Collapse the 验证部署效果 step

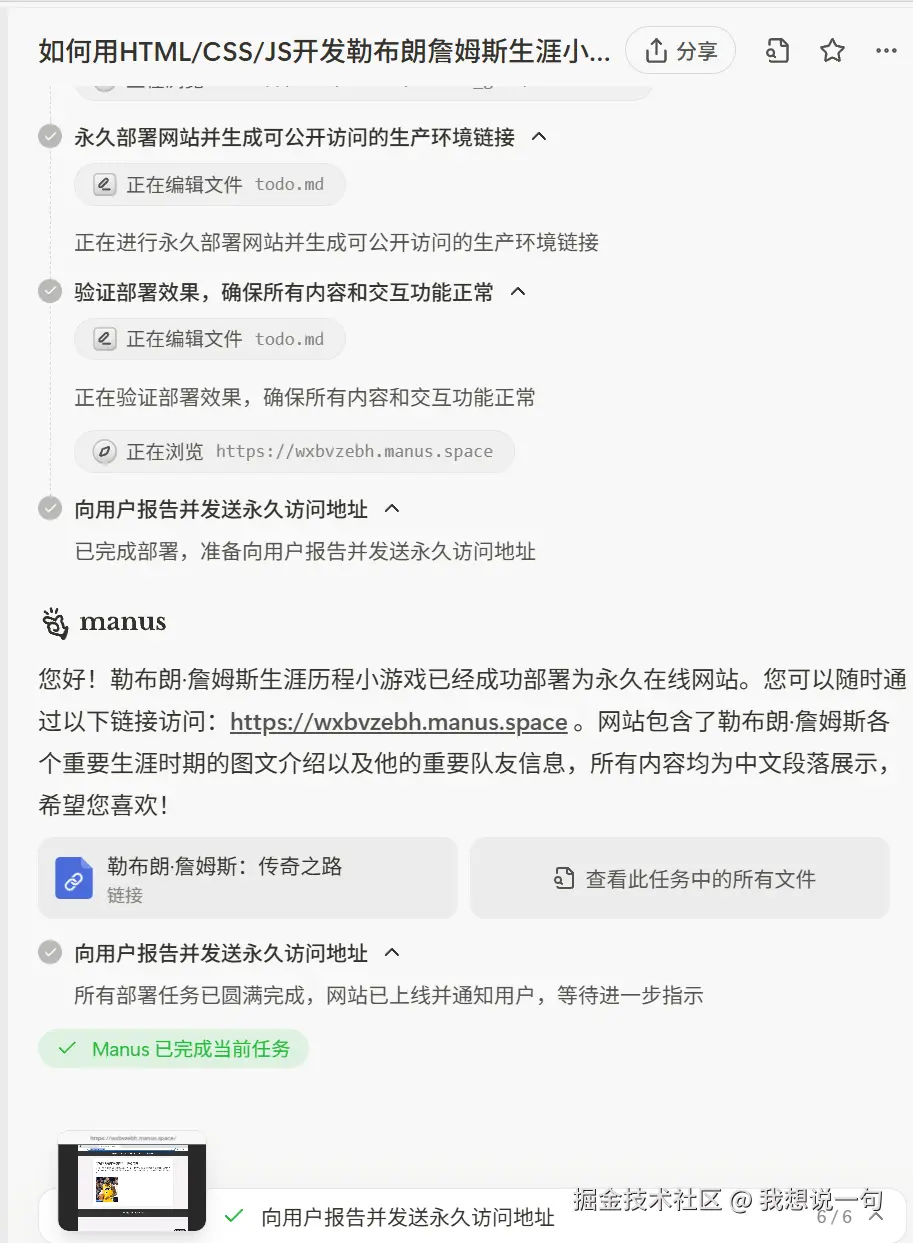click(518, 292)
